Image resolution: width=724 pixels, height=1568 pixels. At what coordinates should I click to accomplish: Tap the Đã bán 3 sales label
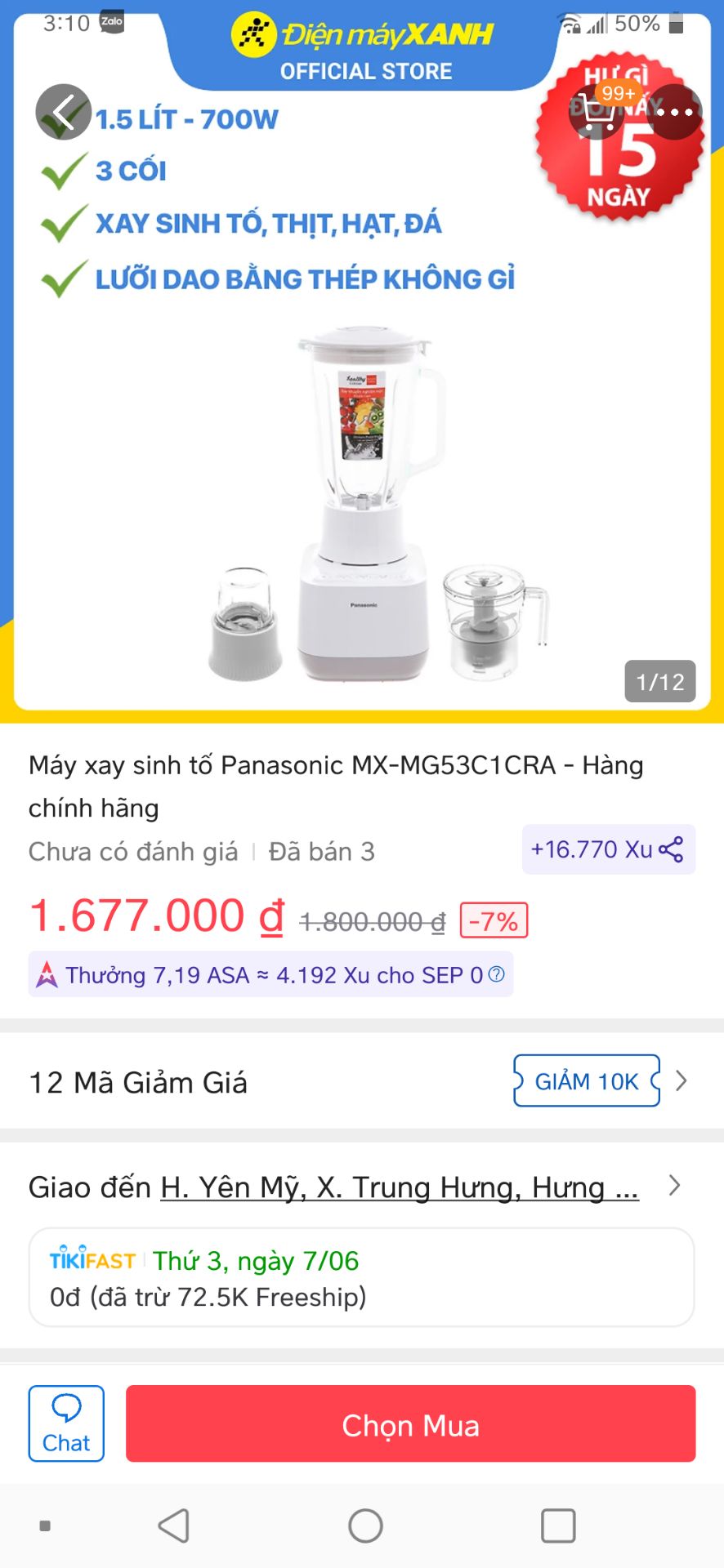(320, 851)
